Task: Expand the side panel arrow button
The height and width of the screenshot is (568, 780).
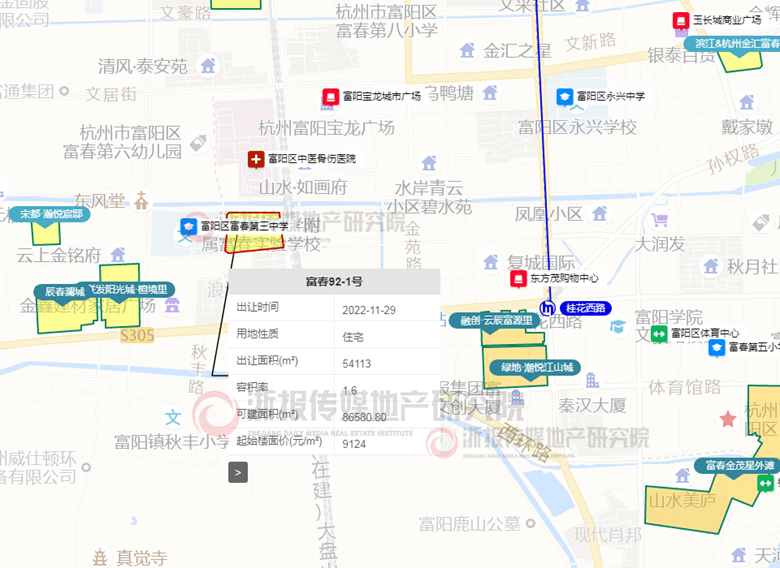Action: [238, 472]
